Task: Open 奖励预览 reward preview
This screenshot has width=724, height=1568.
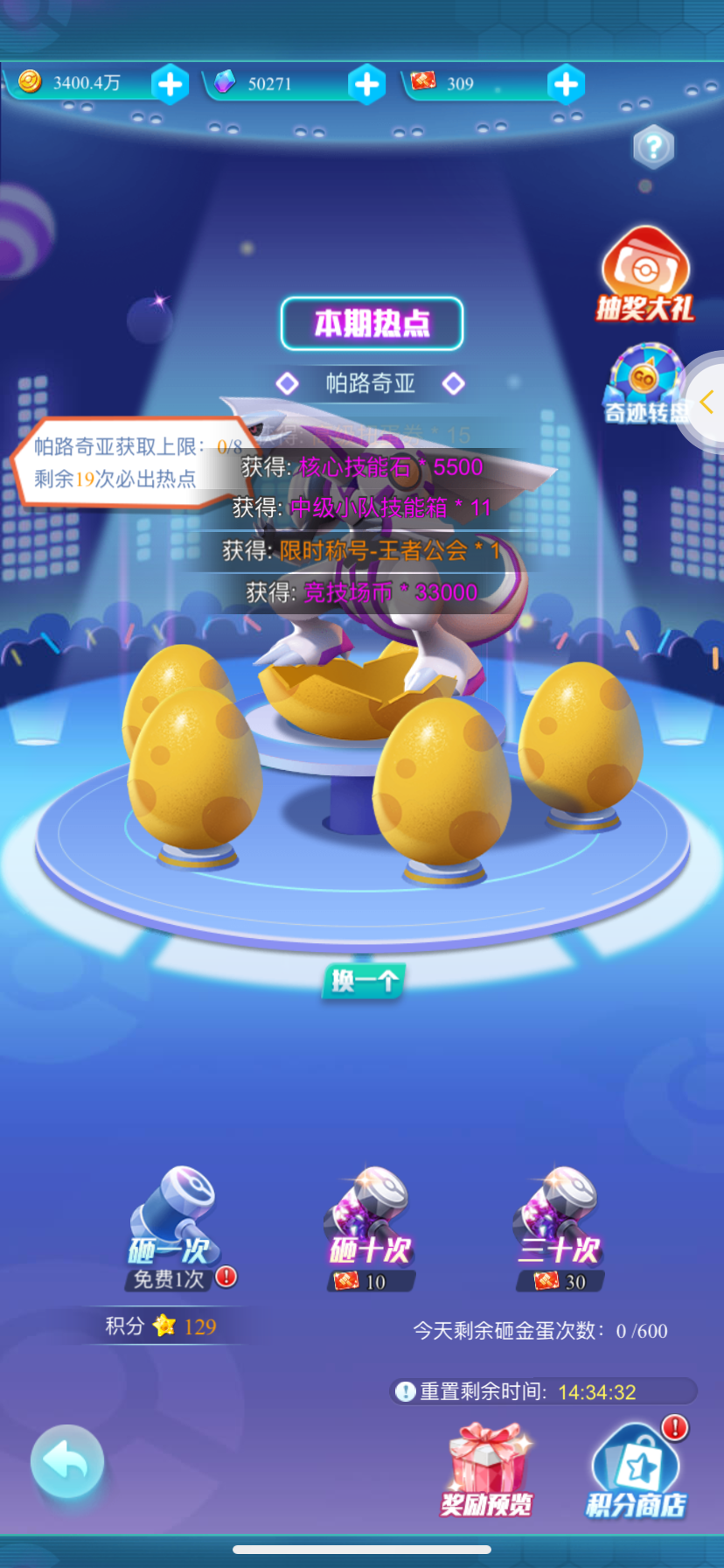Action: (x=487, y=1471)
